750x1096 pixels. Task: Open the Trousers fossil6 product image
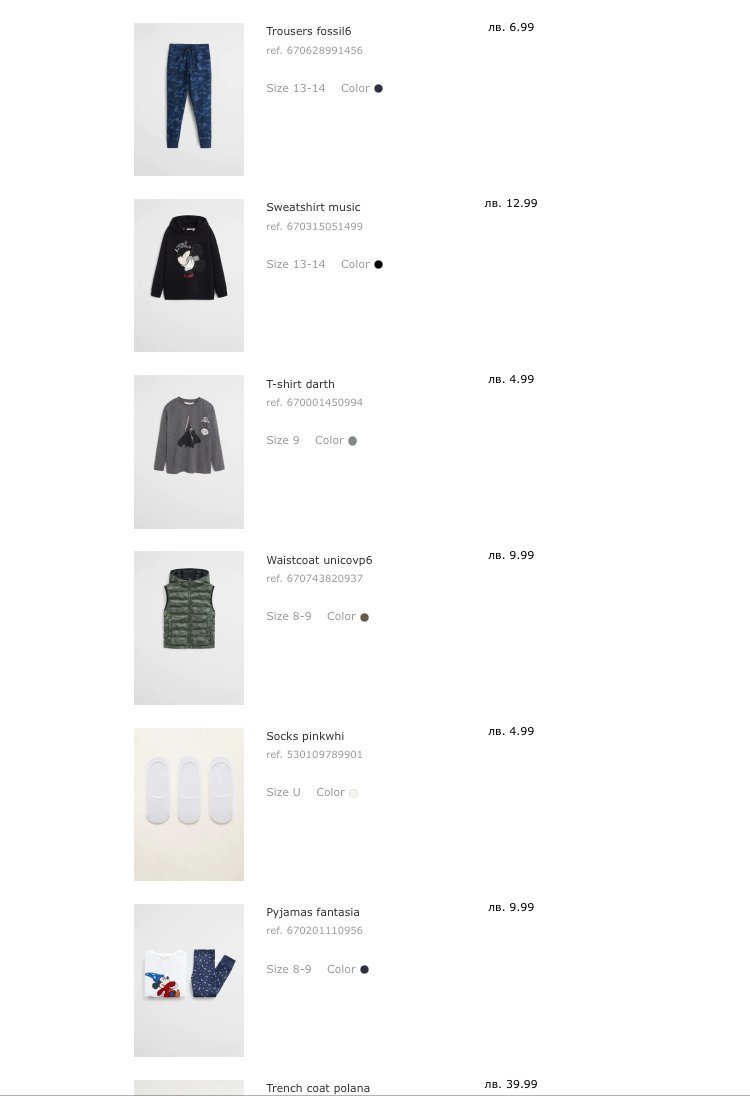(189, 99)
